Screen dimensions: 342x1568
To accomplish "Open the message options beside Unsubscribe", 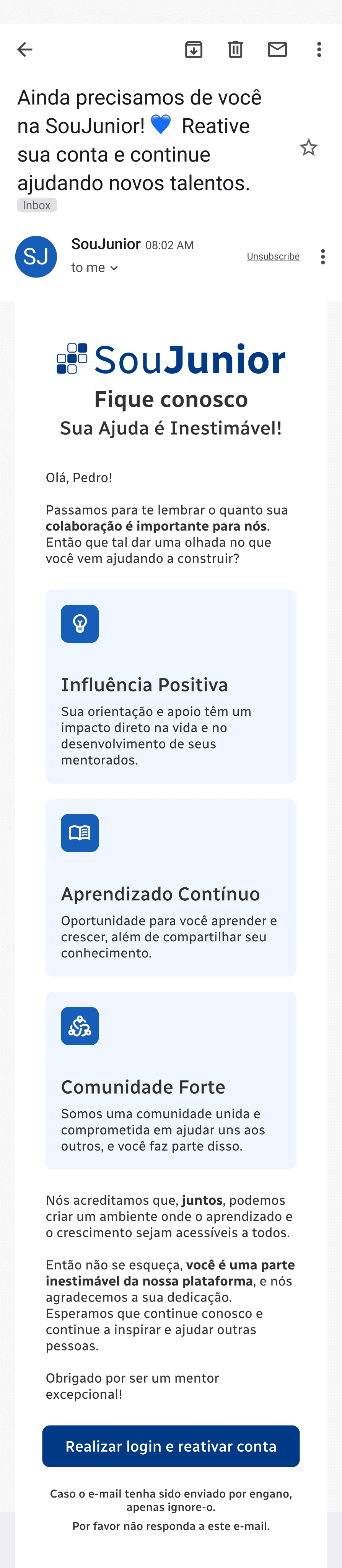I will click(x=323, y=256).
